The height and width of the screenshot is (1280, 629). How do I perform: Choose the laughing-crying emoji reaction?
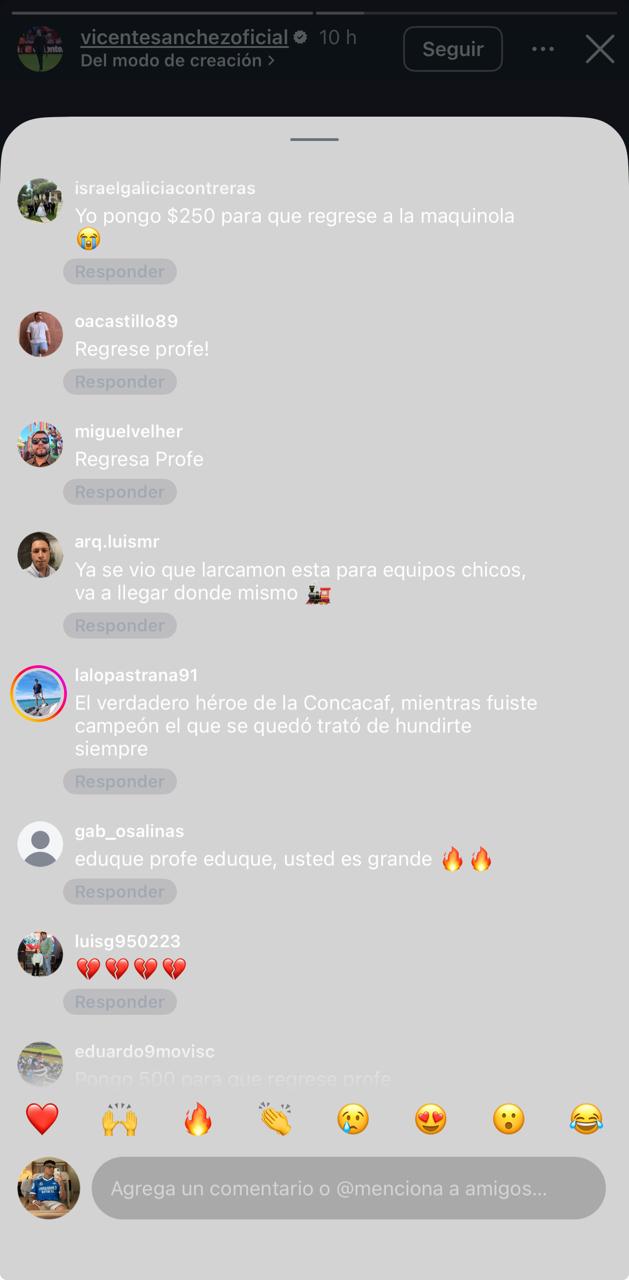pos(586,1119)
